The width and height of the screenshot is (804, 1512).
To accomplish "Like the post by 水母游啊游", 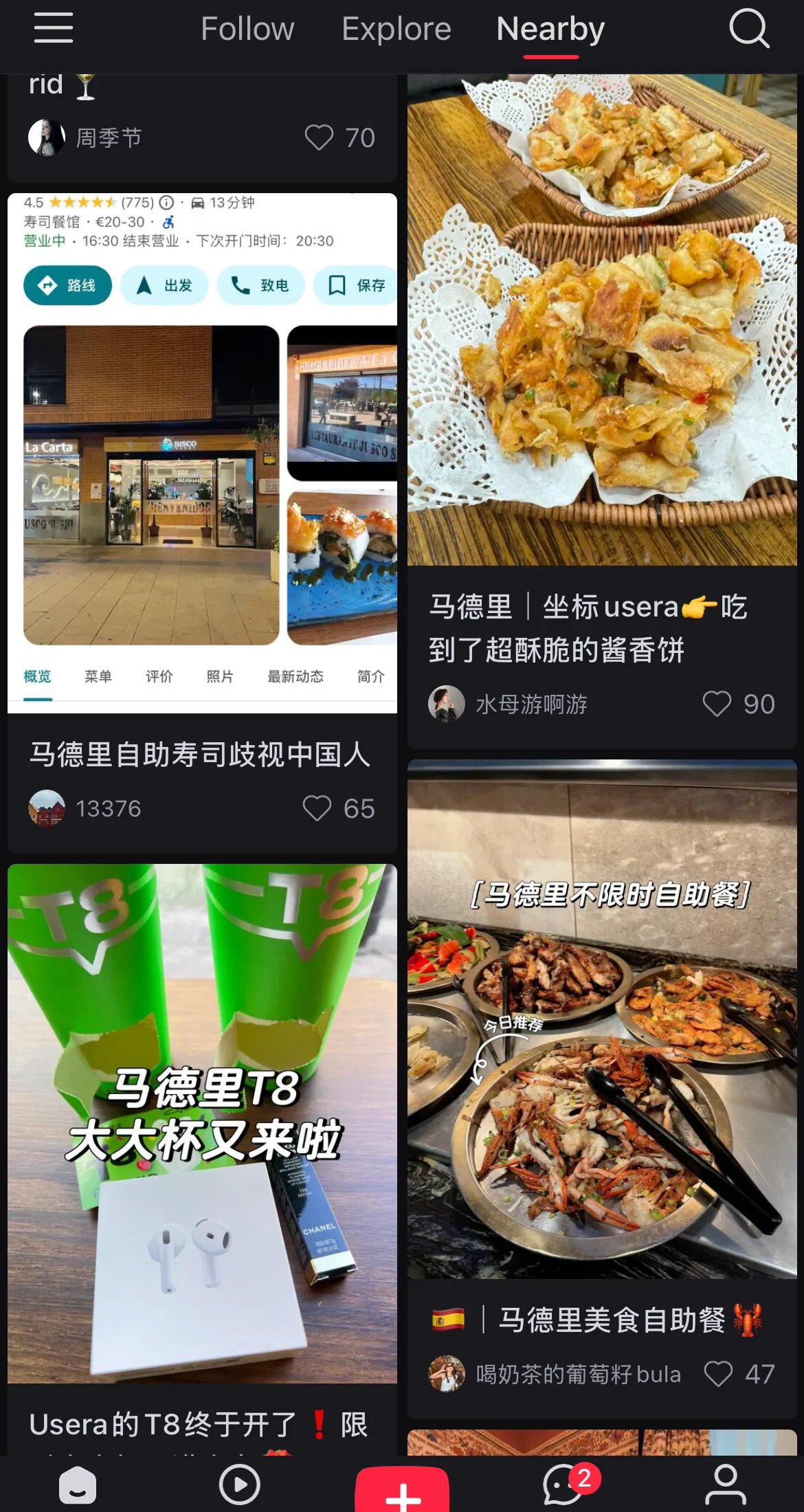I will [717, 704].
